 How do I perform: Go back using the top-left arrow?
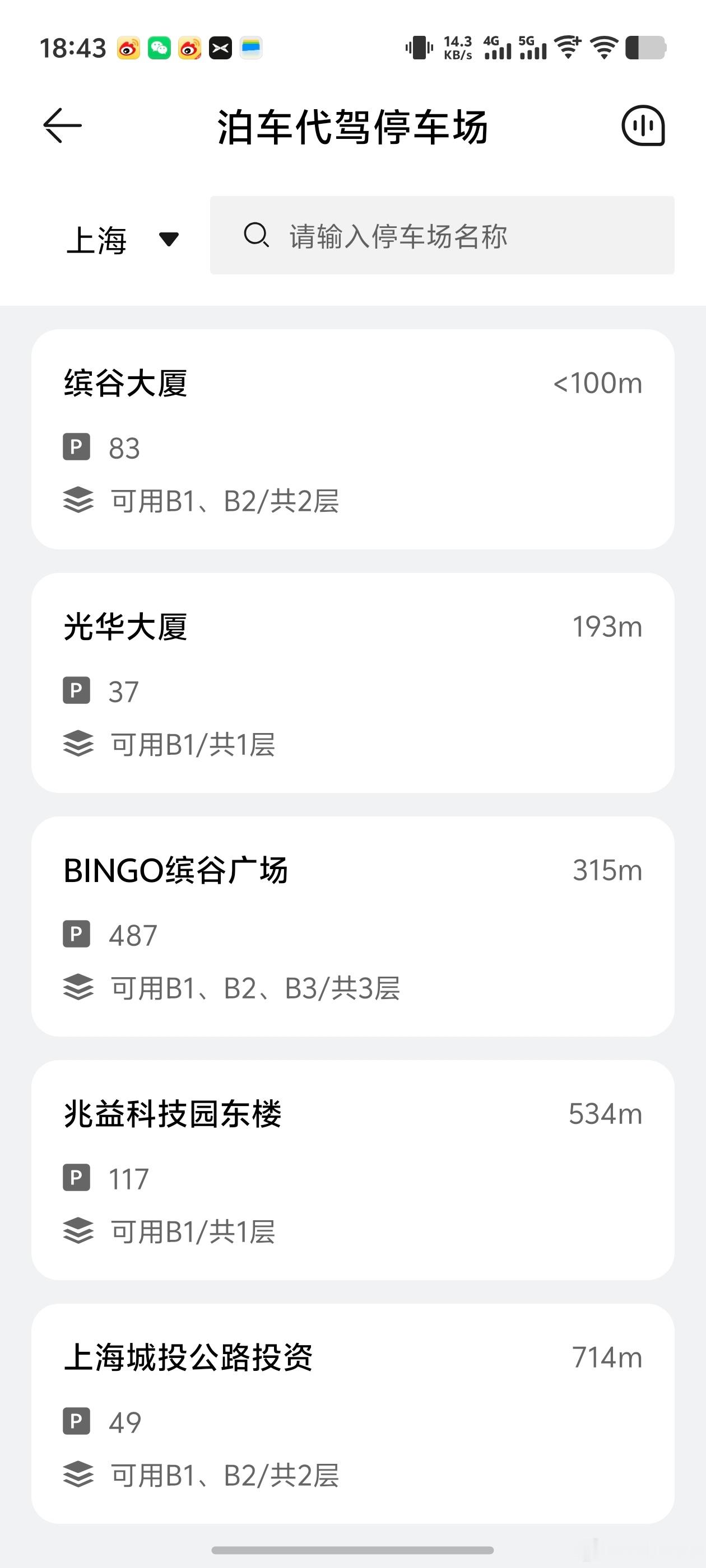point(62,125)
